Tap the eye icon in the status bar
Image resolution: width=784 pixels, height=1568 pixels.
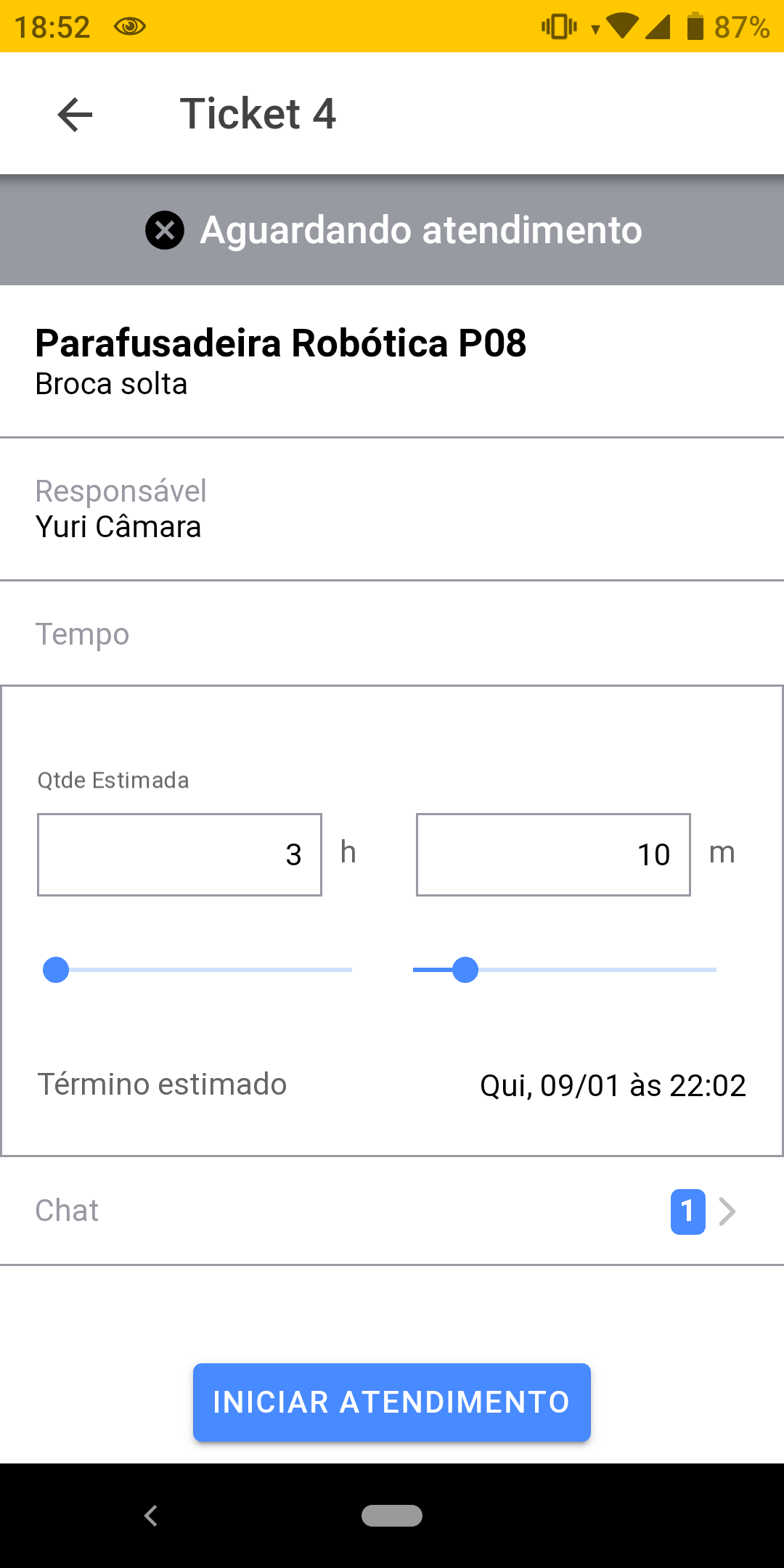click(x=130, y=27)
